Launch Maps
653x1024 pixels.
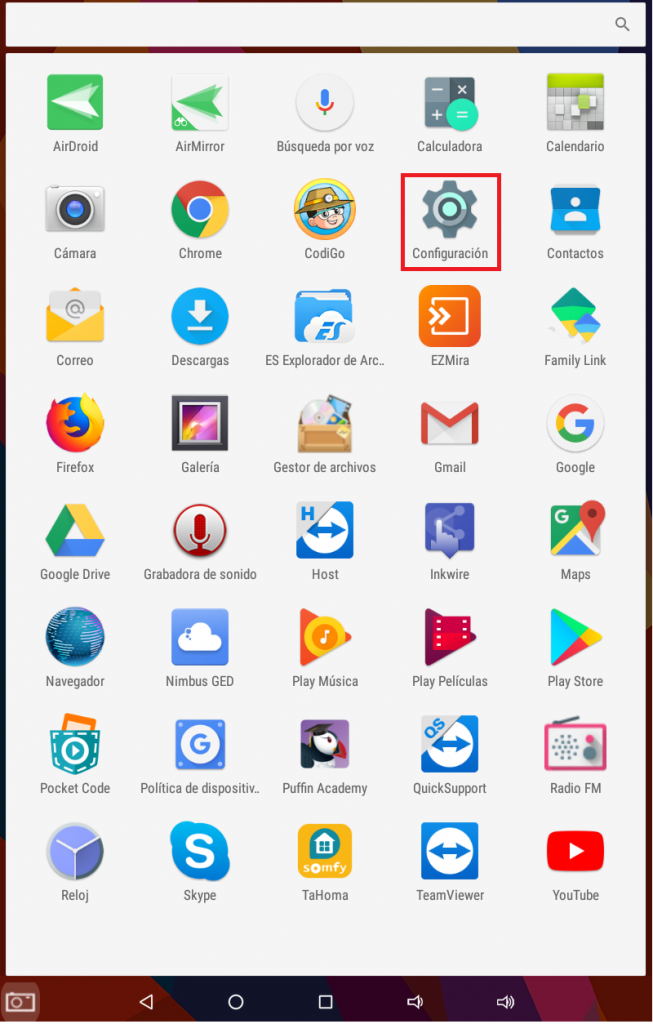575,531
